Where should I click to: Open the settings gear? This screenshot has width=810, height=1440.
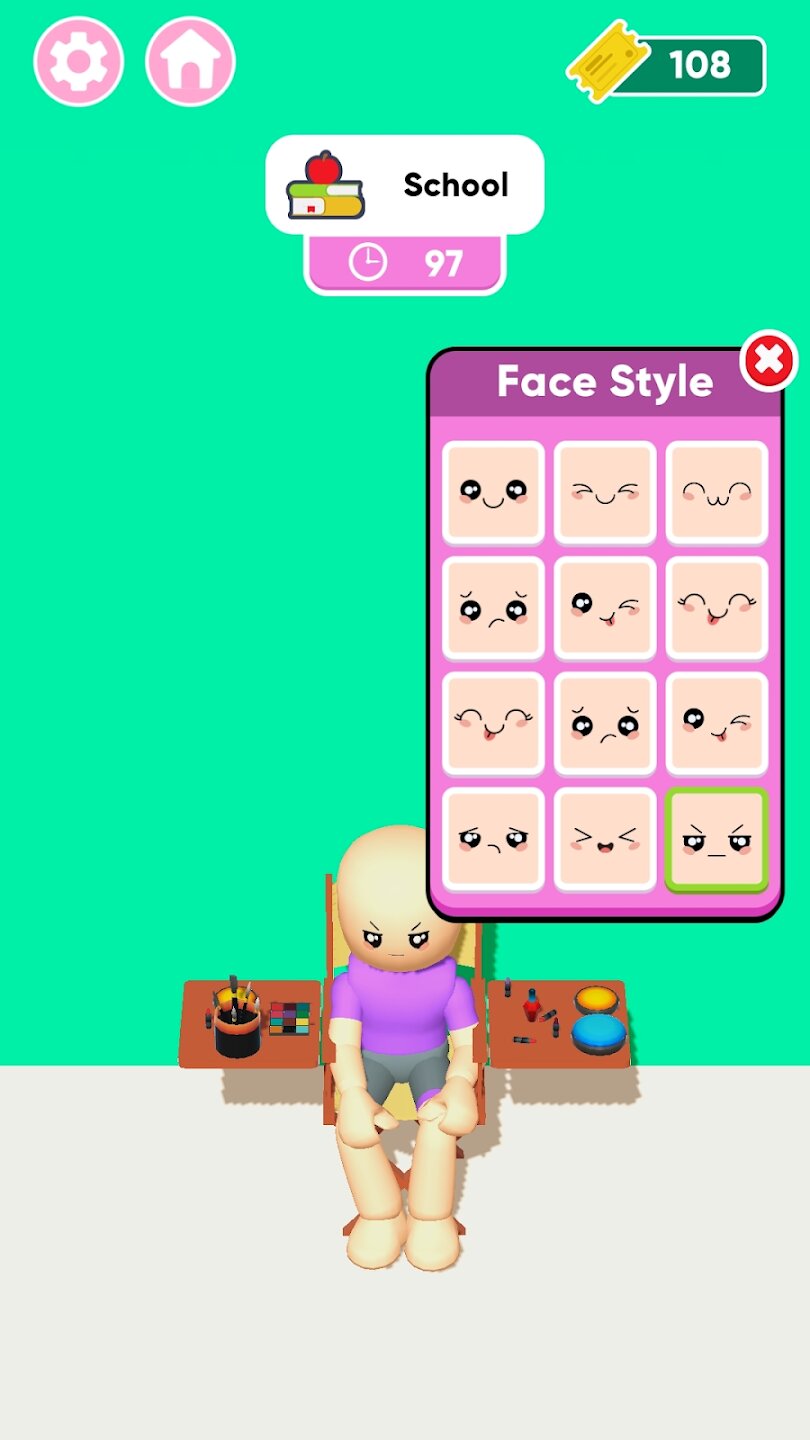point(79,62)
